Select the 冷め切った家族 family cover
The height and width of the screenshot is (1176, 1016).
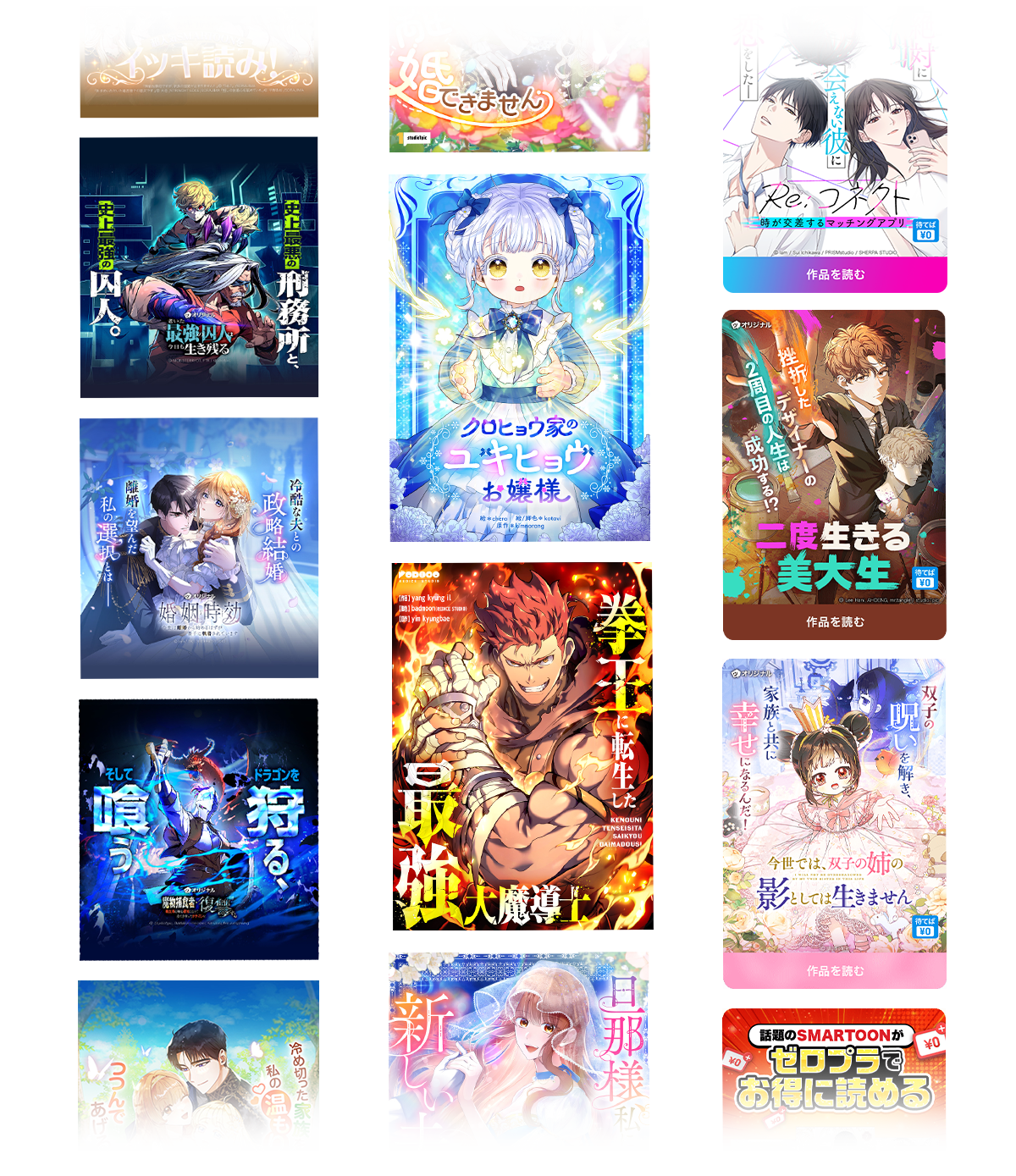[x=199, y=1065]
